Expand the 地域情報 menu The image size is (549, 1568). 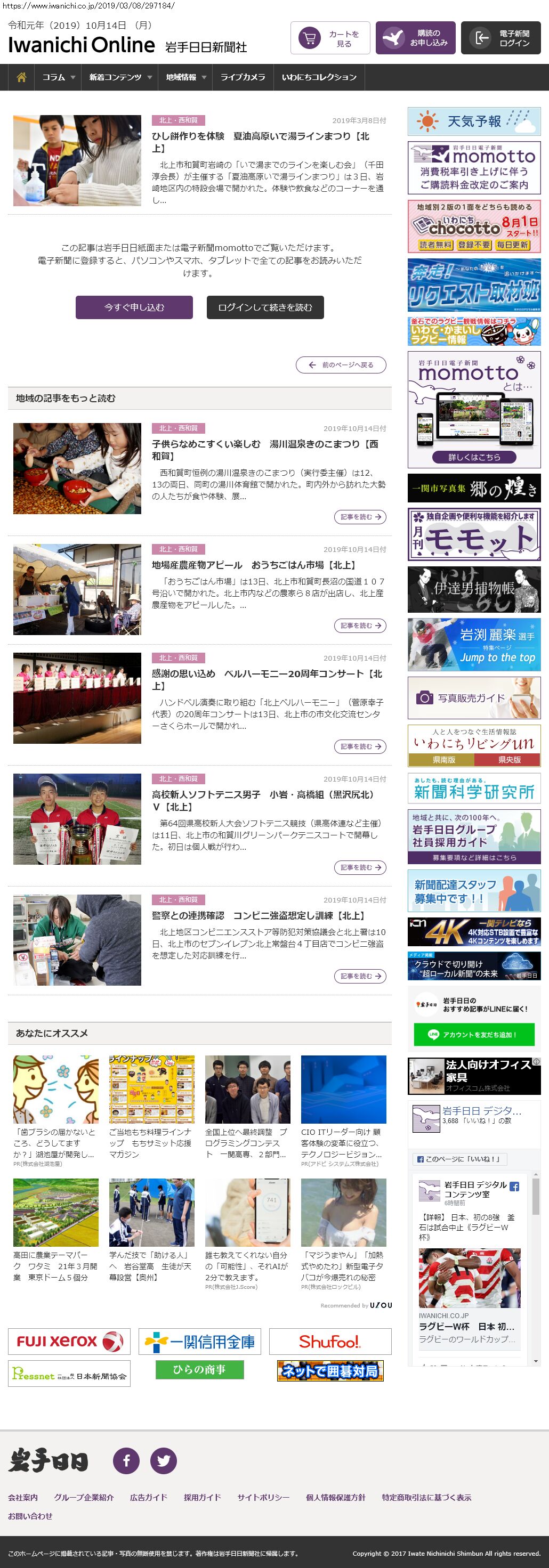185,77
